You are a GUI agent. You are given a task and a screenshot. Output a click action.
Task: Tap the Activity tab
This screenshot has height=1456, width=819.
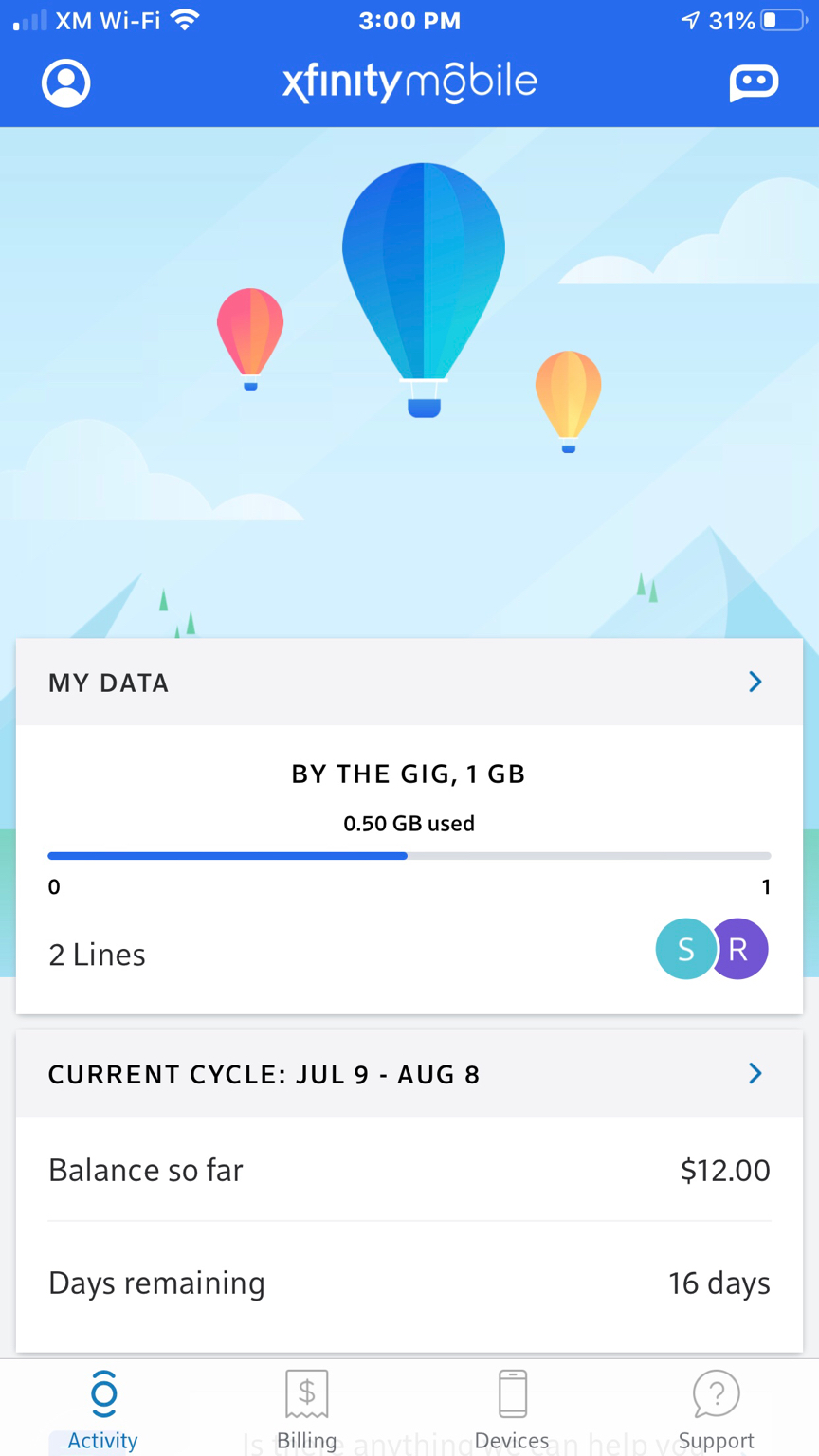[x=103, y=1409]
